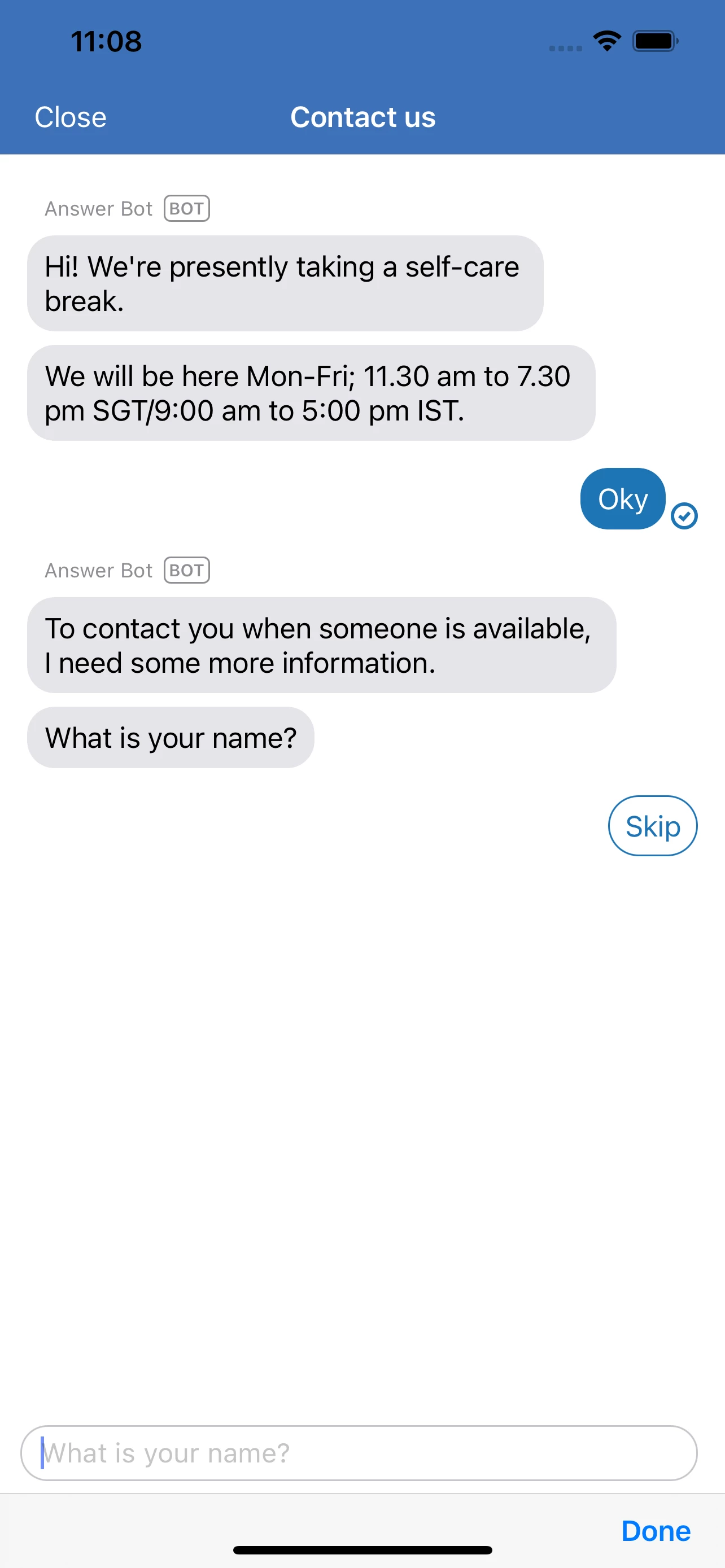The image size is (725, 1568).
Task: Tap Done to dismiss the keyboard
Action: (x=655, y=1530)
